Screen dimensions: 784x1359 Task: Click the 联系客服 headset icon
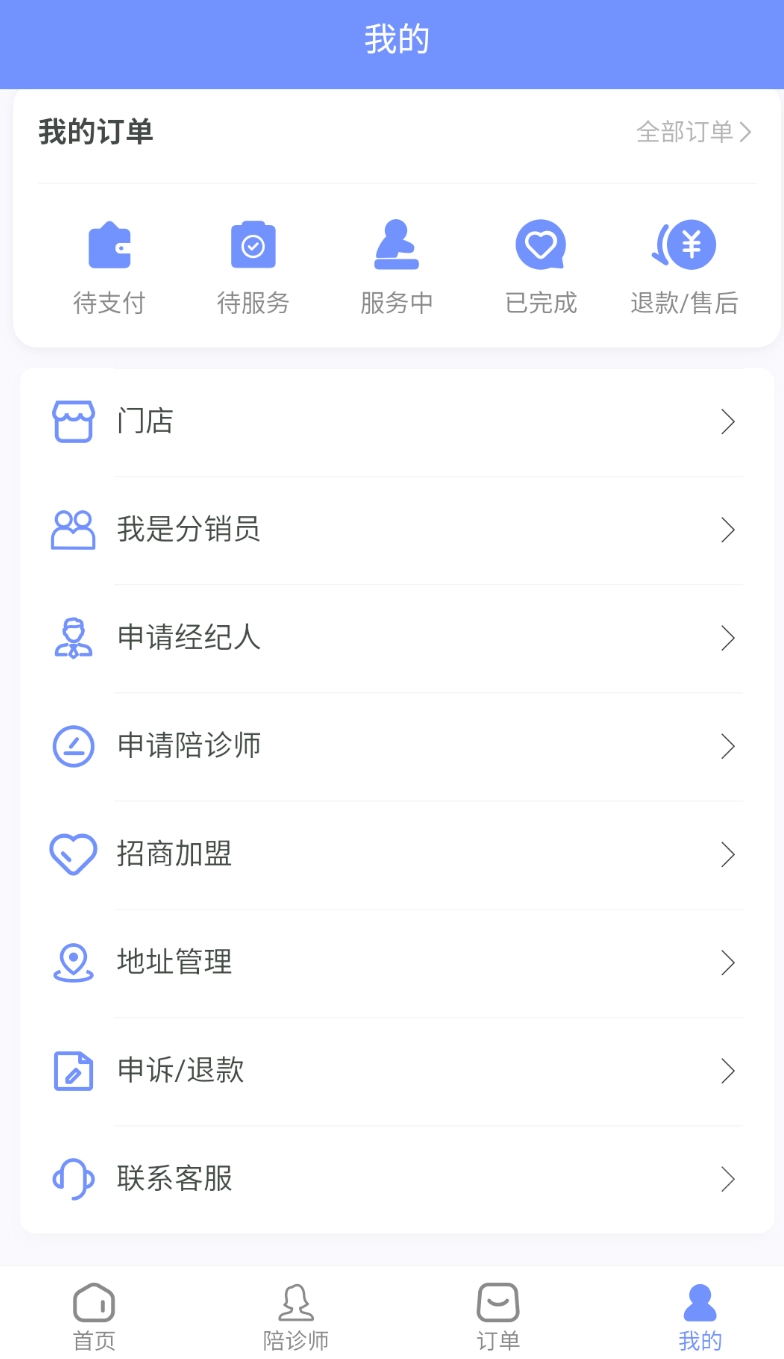coord(72,1179)
